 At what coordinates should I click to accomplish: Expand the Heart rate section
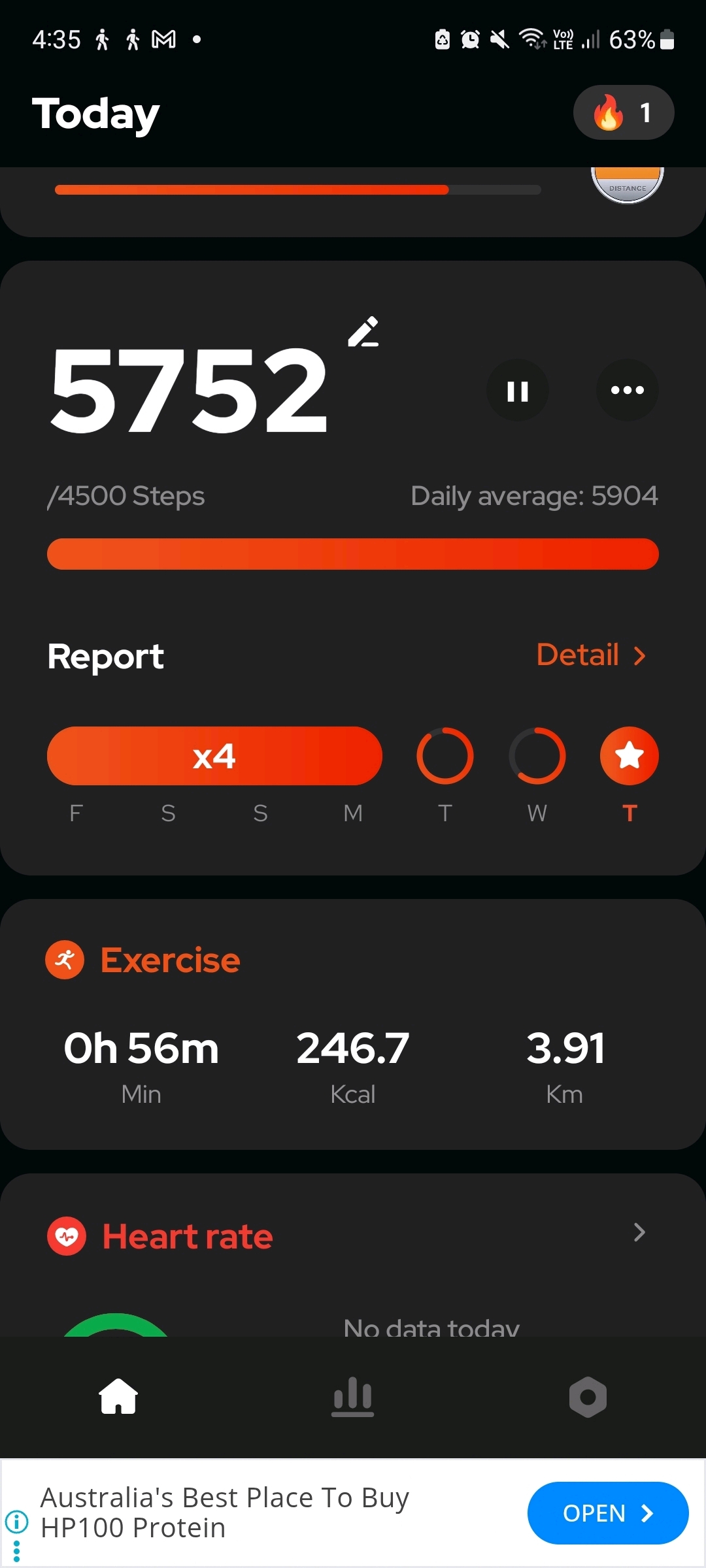[x=639, y=1233]
